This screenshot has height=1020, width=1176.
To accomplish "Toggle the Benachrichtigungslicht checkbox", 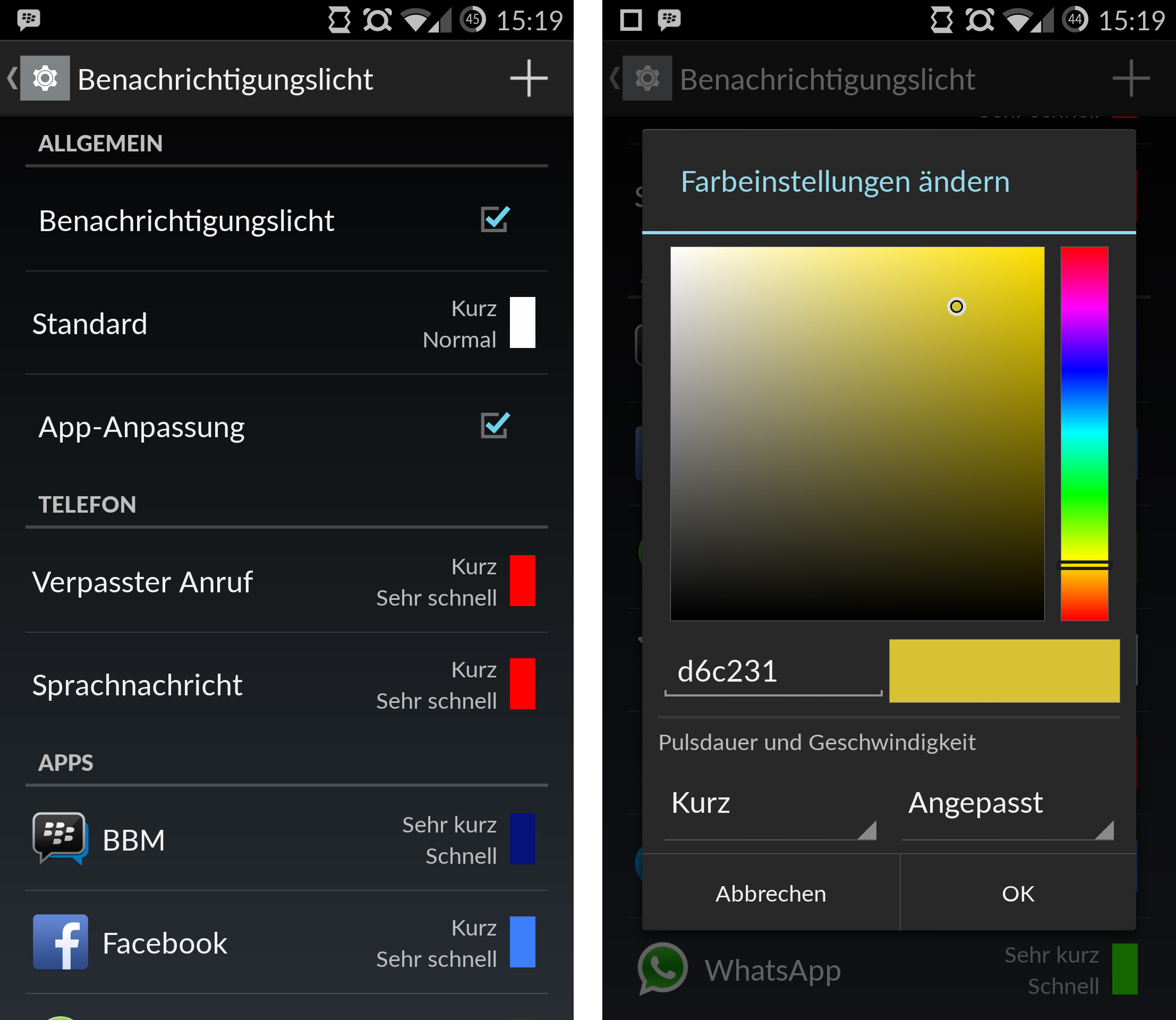I will 494,220.
